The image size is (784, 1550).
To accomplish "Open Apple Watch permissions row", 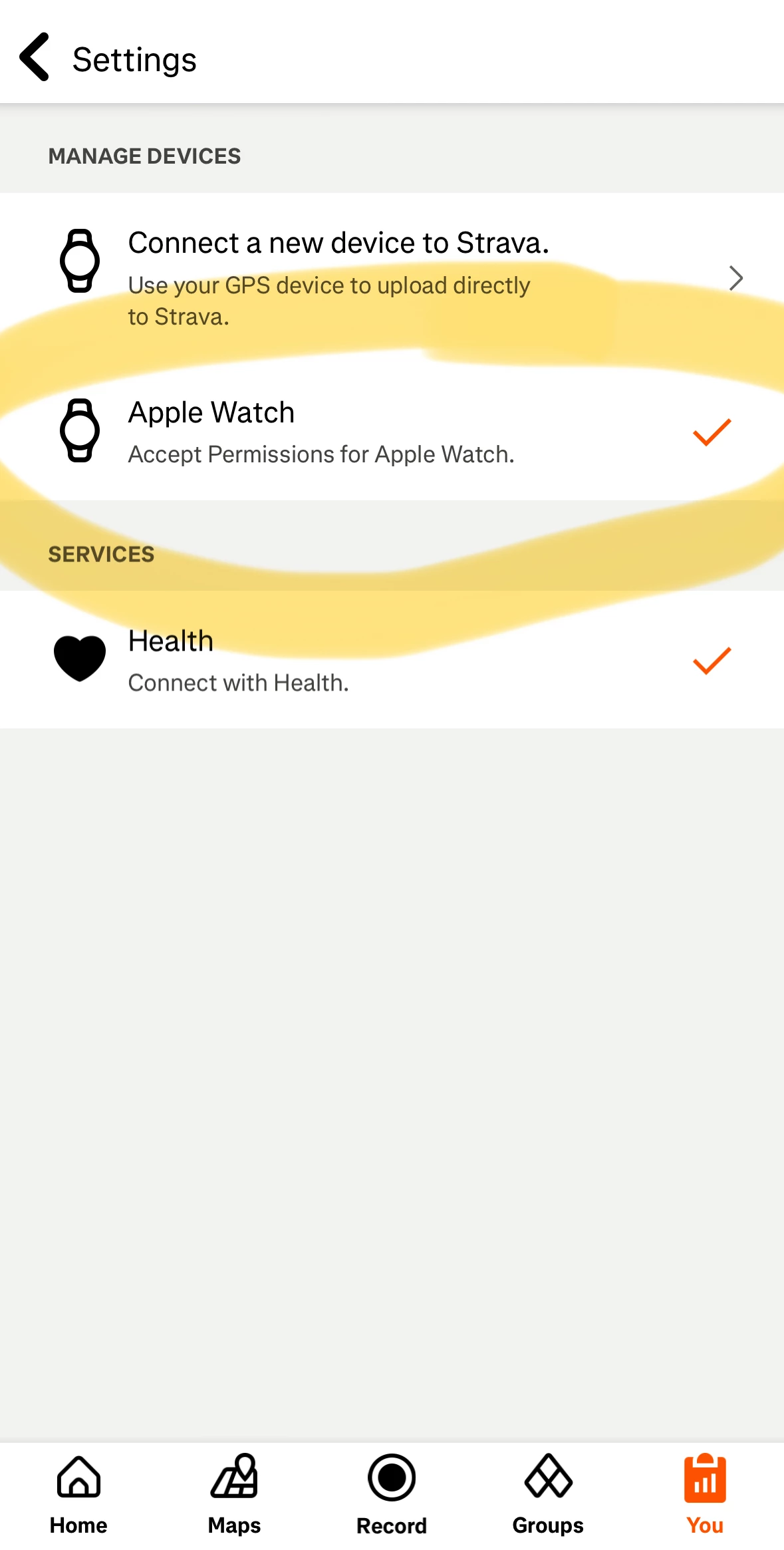I will tap(391, 432).
